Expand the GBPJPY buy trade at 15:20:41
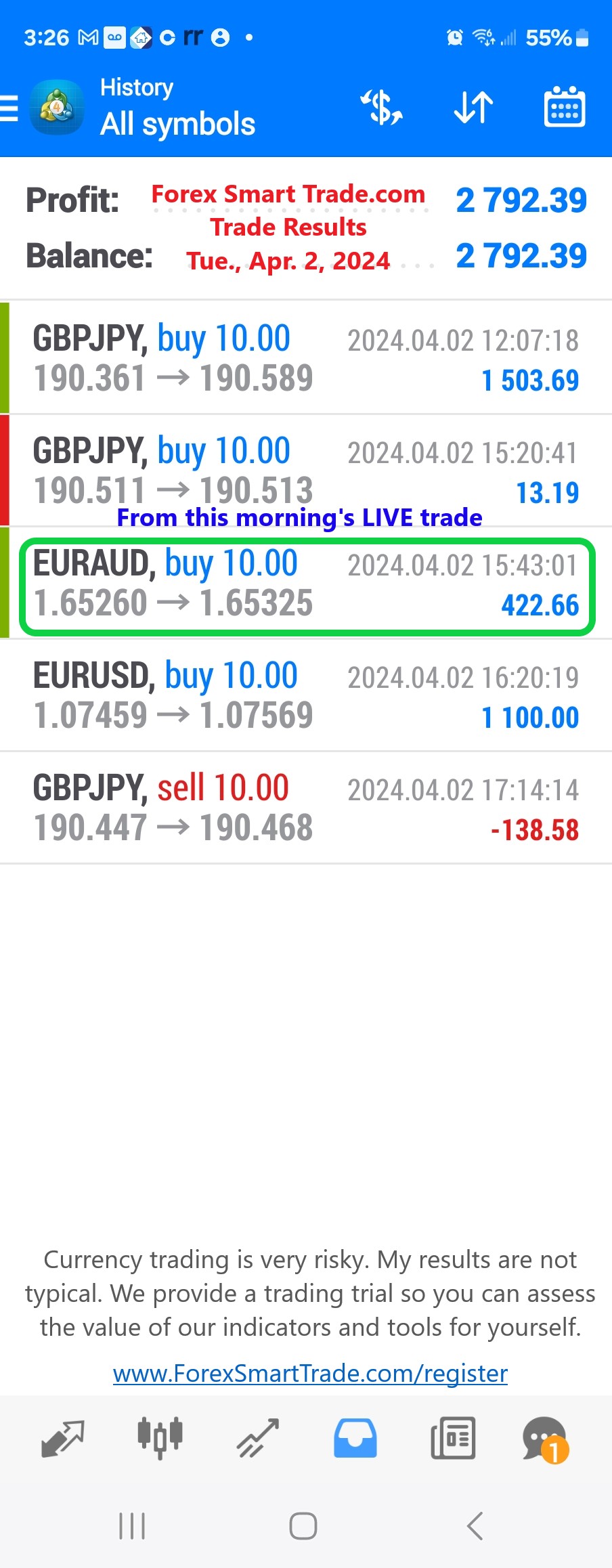The image size is (612, 1568). 306,470
